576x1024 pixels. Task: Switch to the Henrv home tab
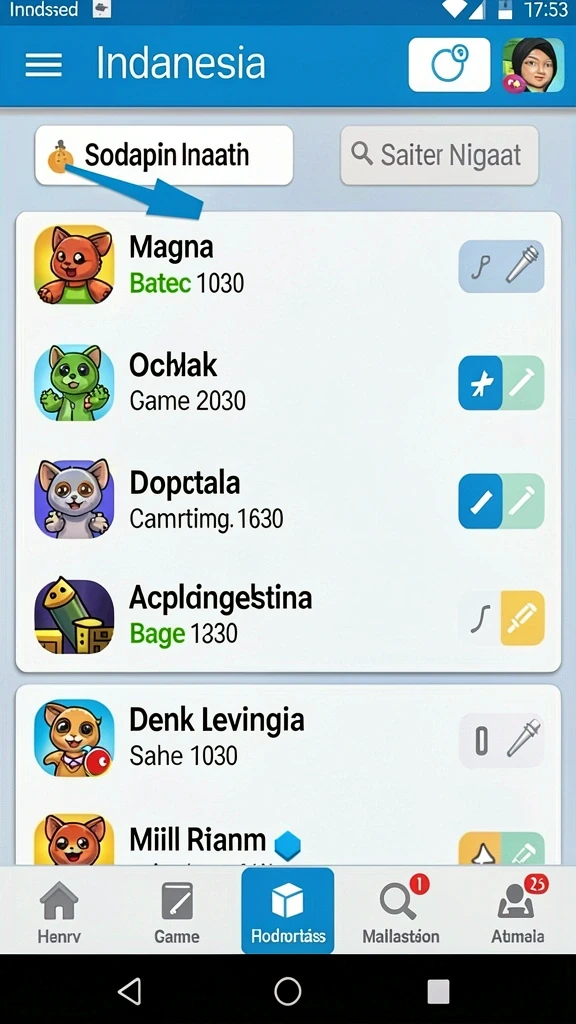point(59,912)
